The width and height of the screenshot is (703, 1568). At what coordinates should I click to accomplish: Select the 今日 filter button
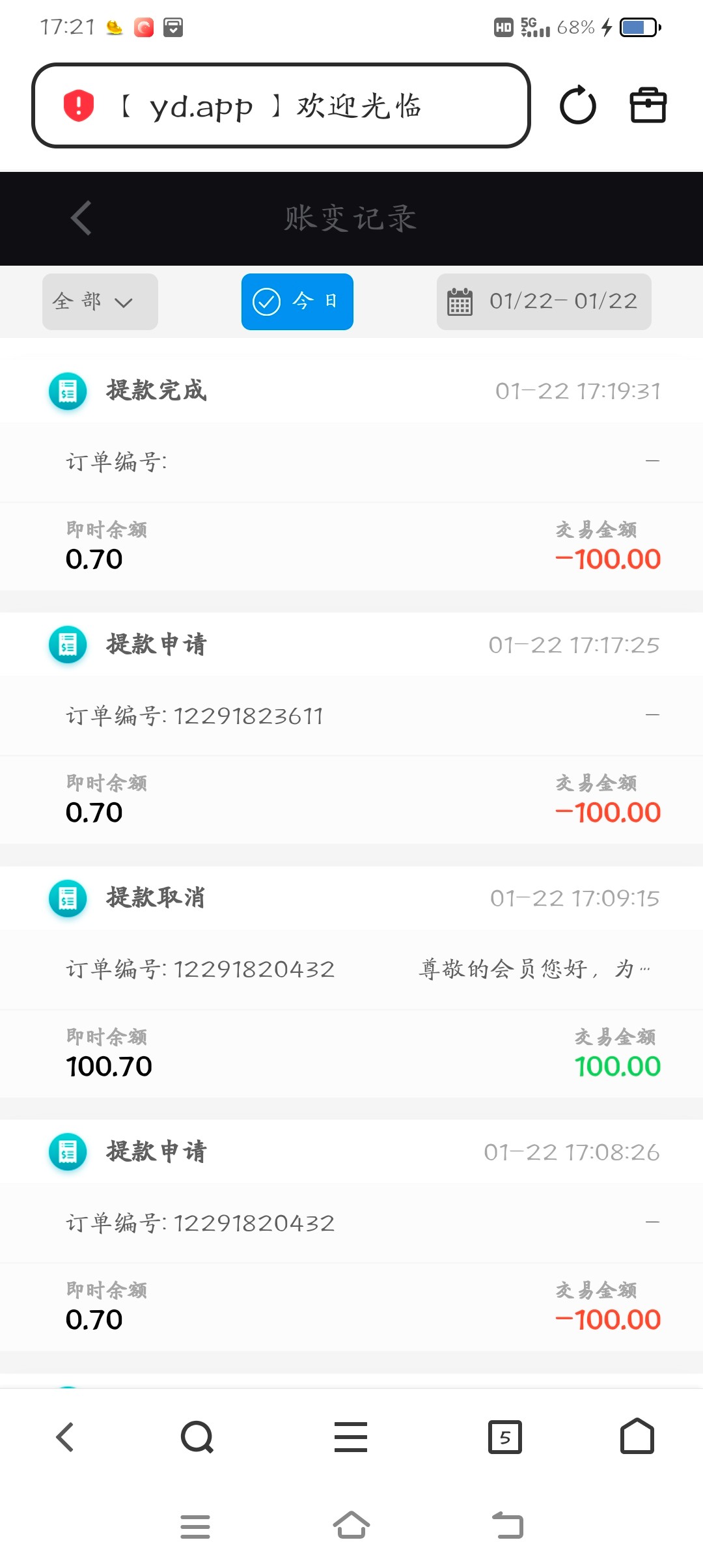pyautogui.click(x=297, y=301)
